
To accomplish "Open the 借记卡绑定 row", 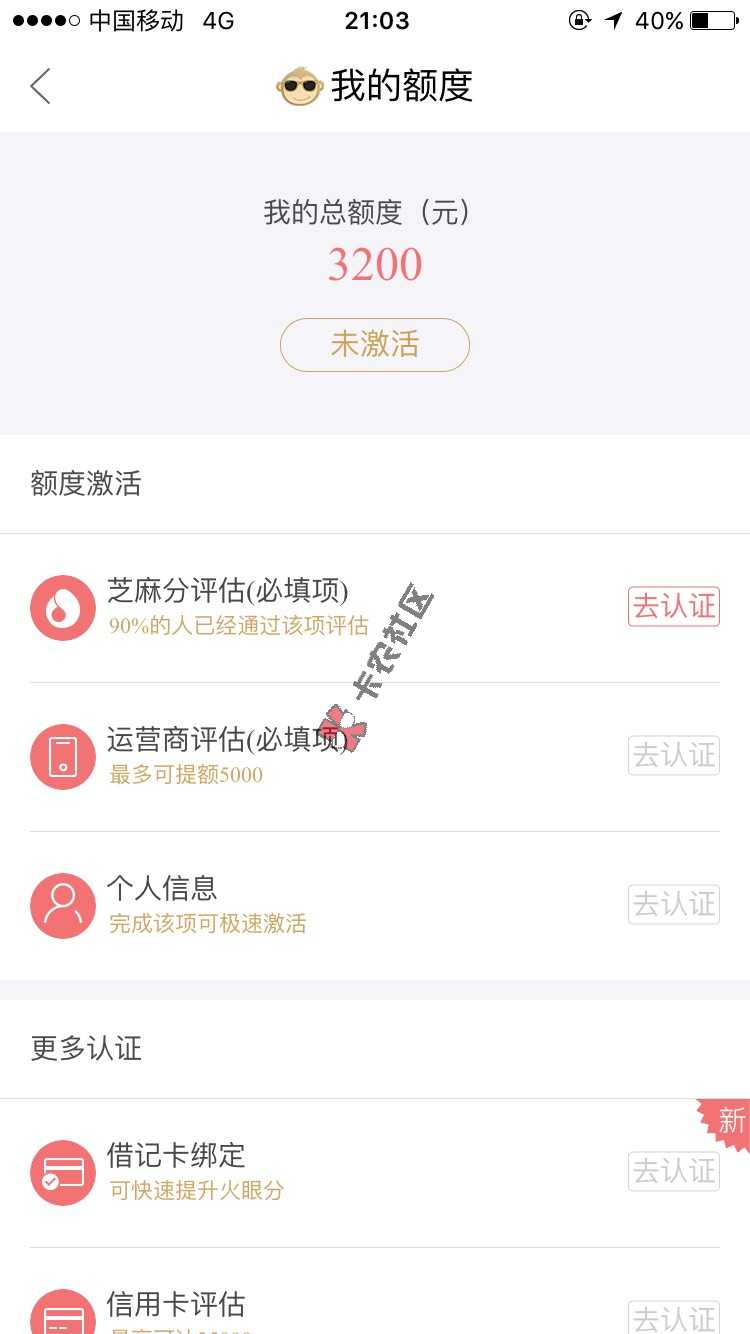I will click(x=374, y=1171).
